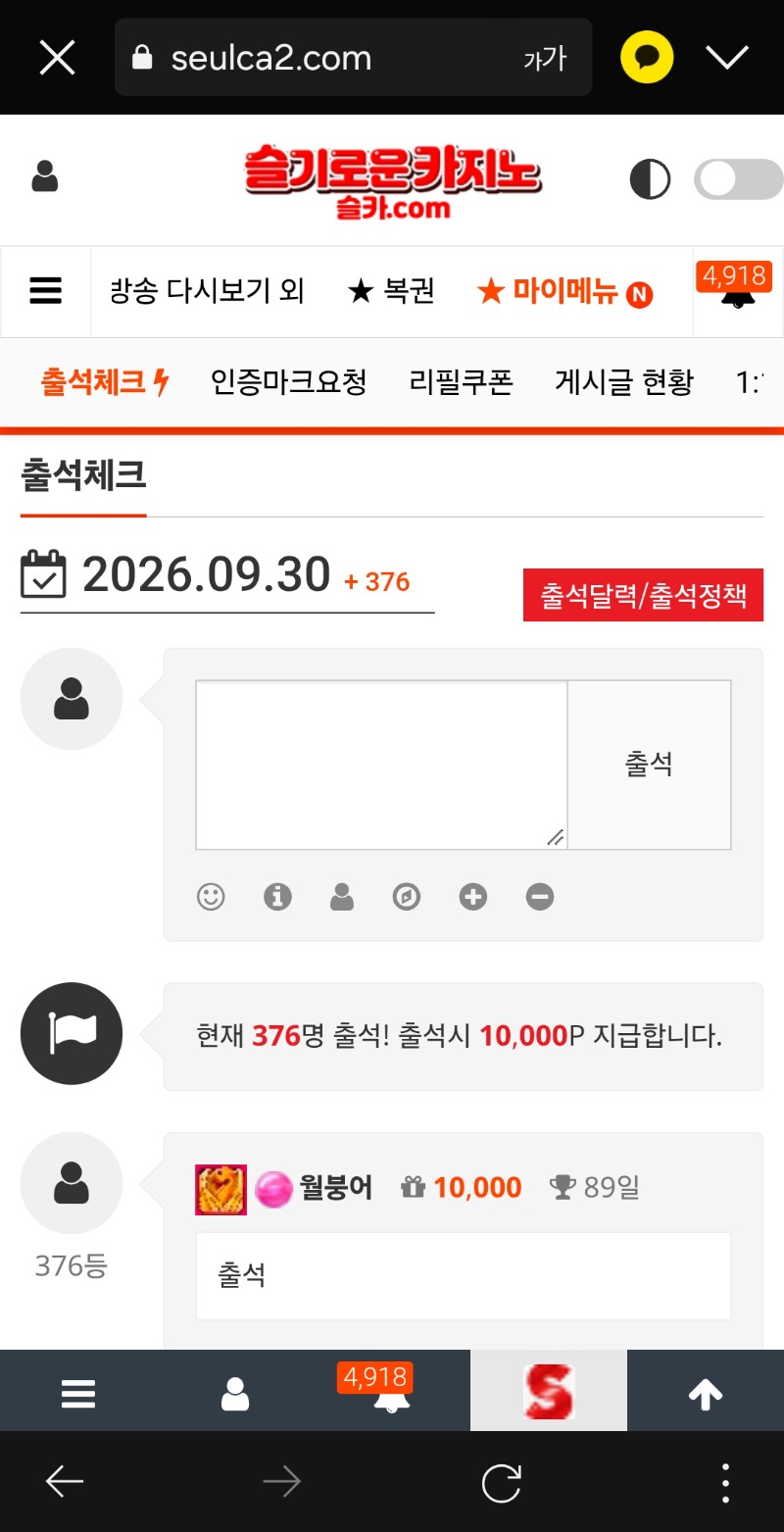Tap the plus icon below the text box
The image size is (784, 1532).
click(x=473, y=896)
